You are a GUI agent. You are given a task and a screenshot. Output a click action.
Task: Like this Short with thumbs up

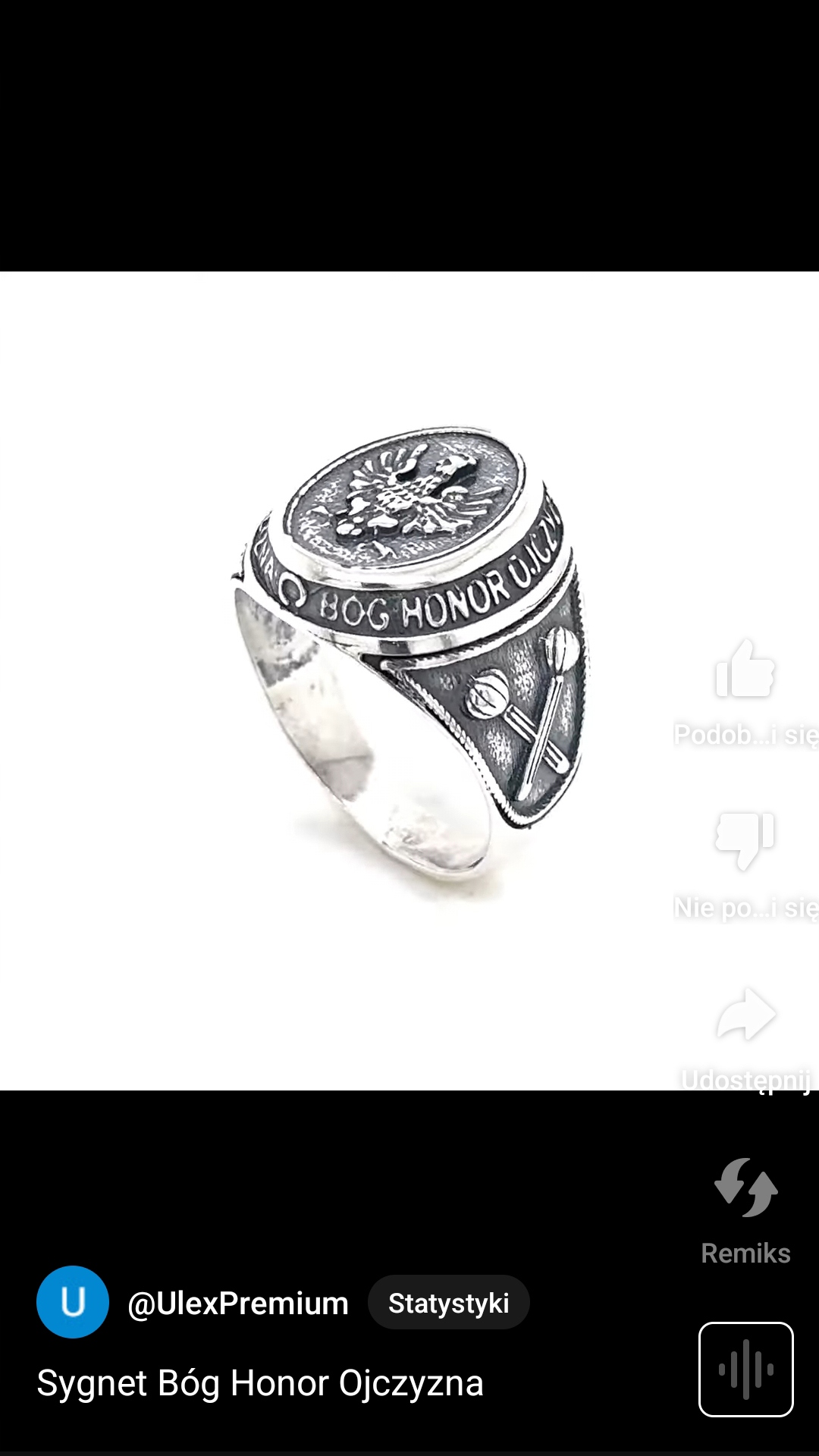click(745, 670)
